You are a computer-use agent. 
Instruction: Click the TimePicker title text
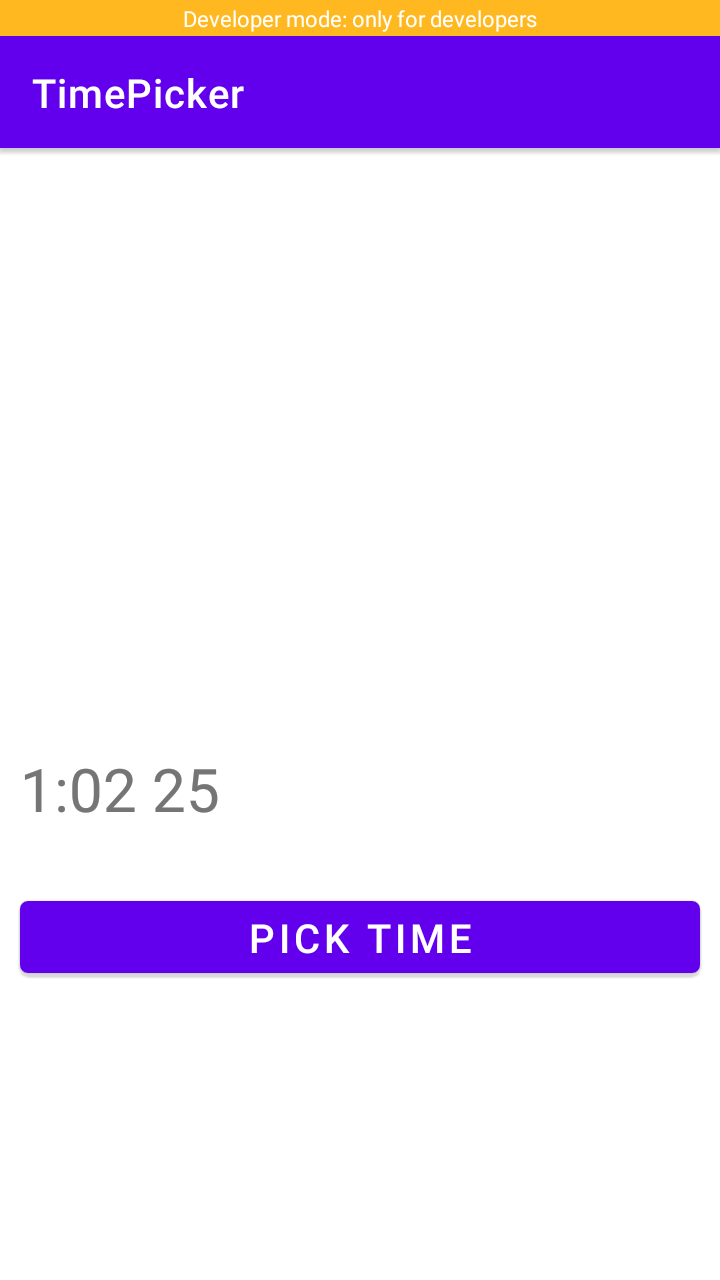(x=139, y=92)
